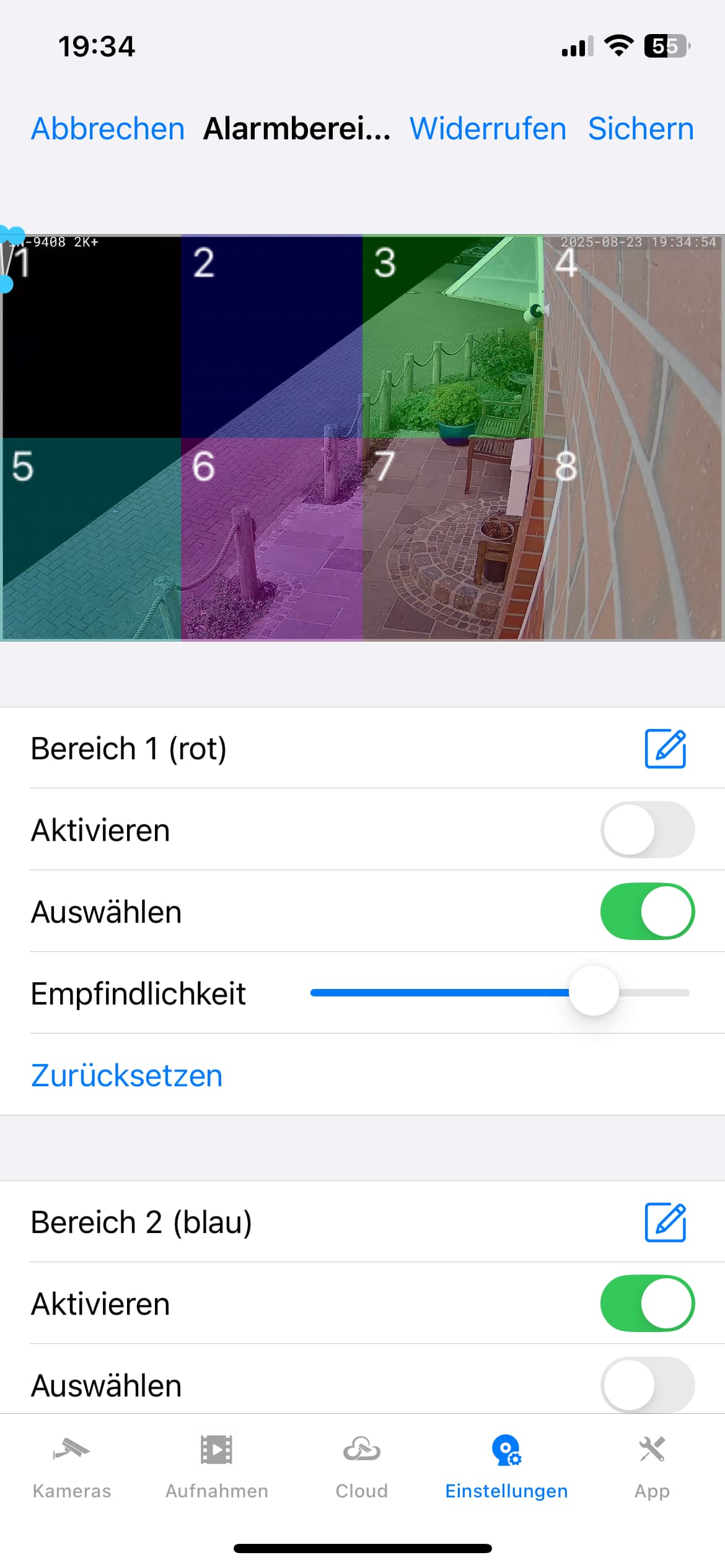The width and height of the screenshot is (725, 1568).
Task: Edit the name of Bereich 1 (rot)
Action: (x=665, y=749)
